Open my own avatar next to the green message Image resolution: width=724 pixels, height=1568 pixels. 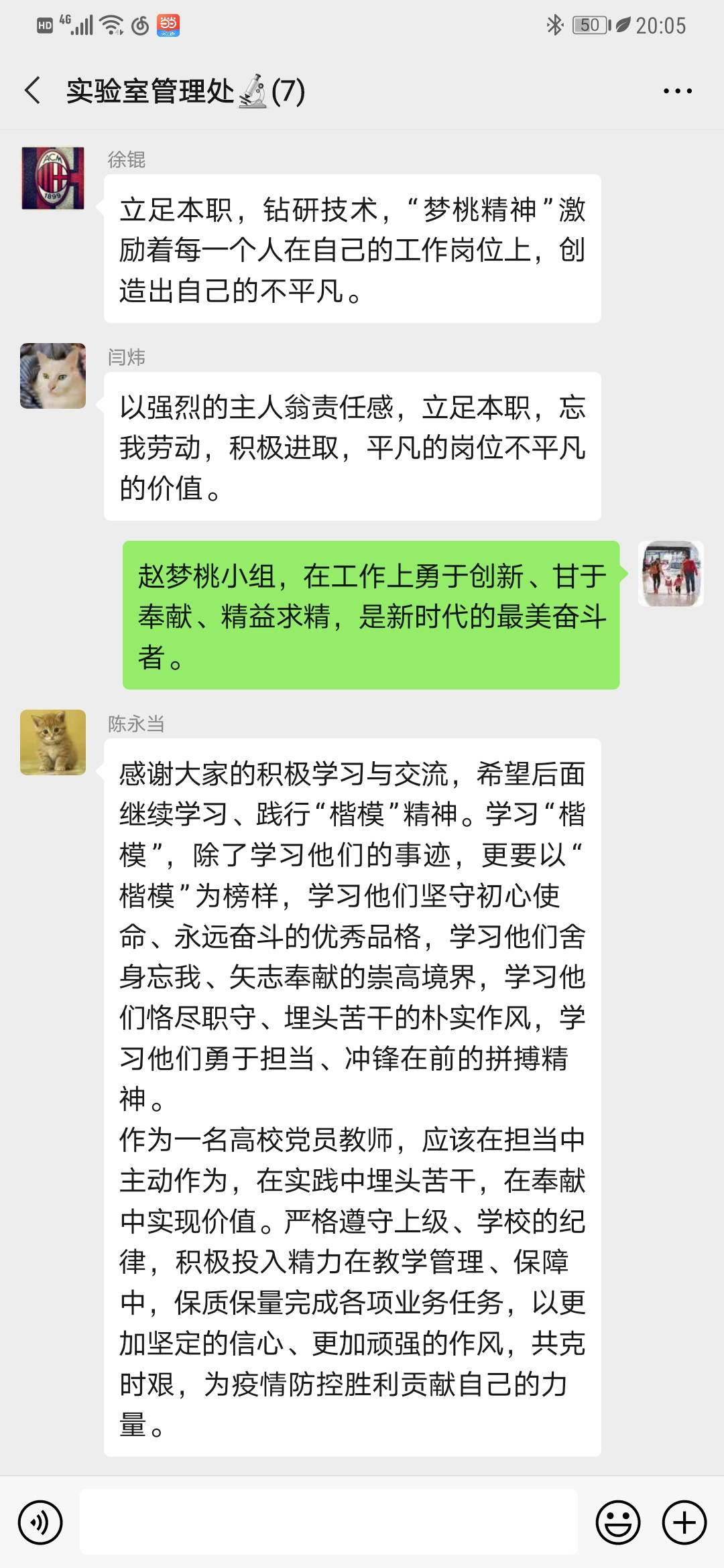pos(670,574)
